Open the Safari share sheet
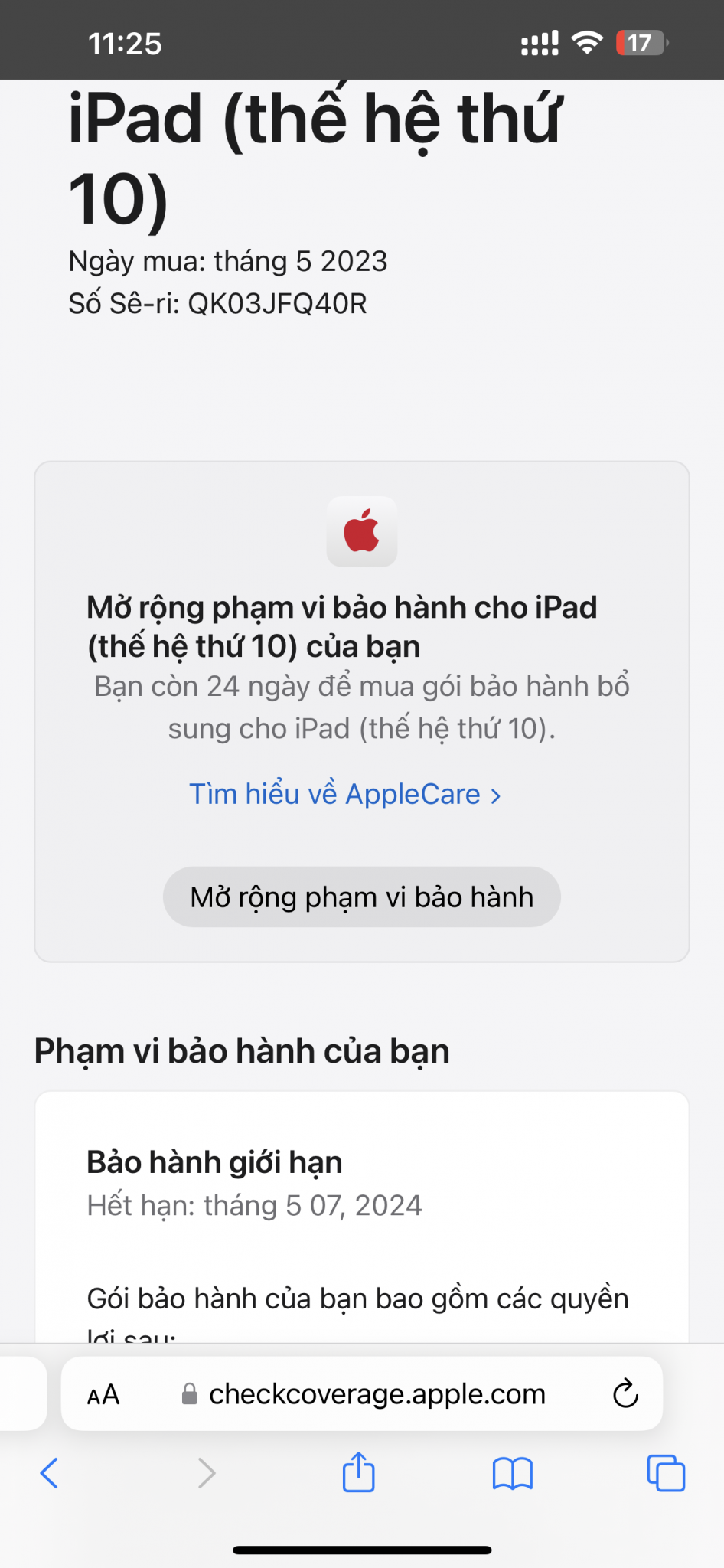 (x=358, y=1473)
